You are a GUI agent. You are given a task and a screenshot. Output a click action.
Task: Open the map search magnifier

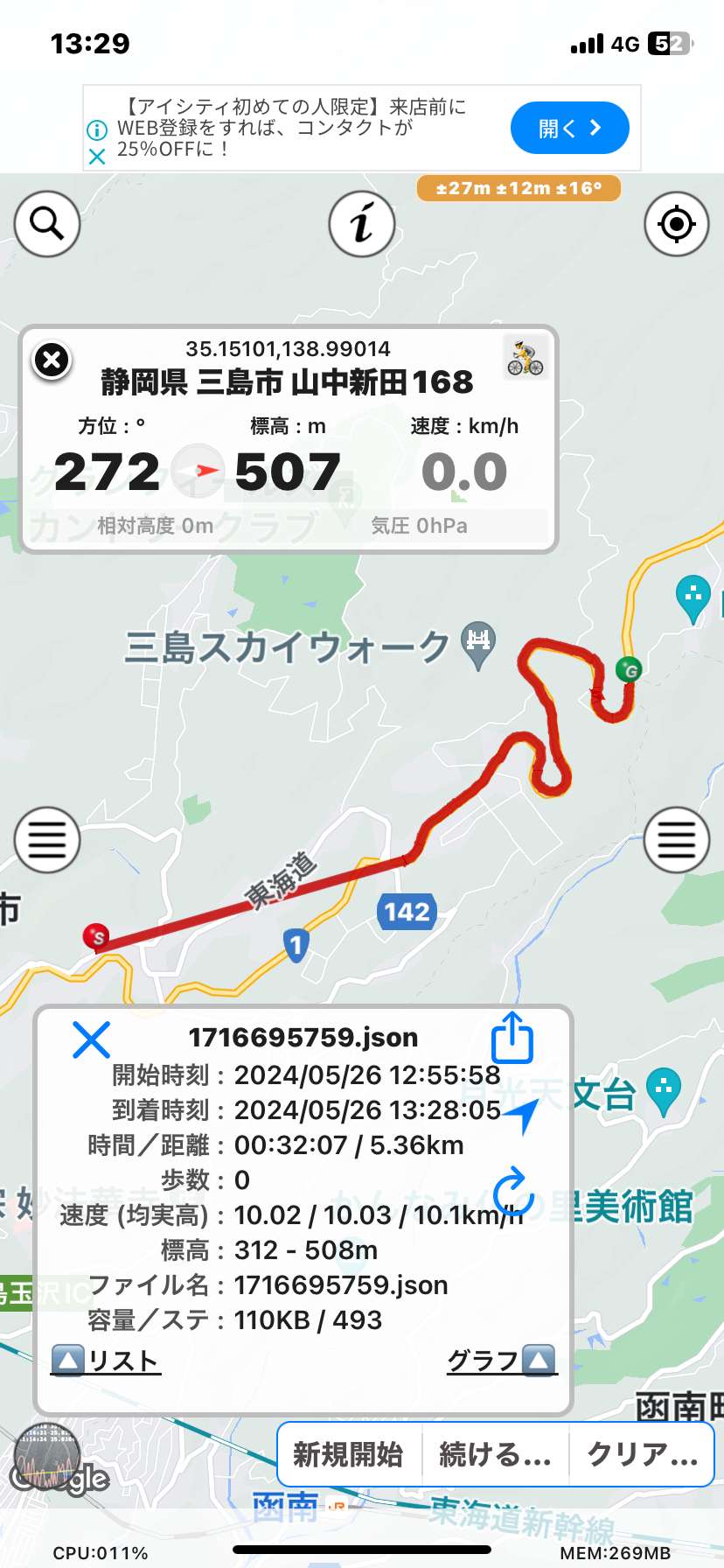coord(47,224)
